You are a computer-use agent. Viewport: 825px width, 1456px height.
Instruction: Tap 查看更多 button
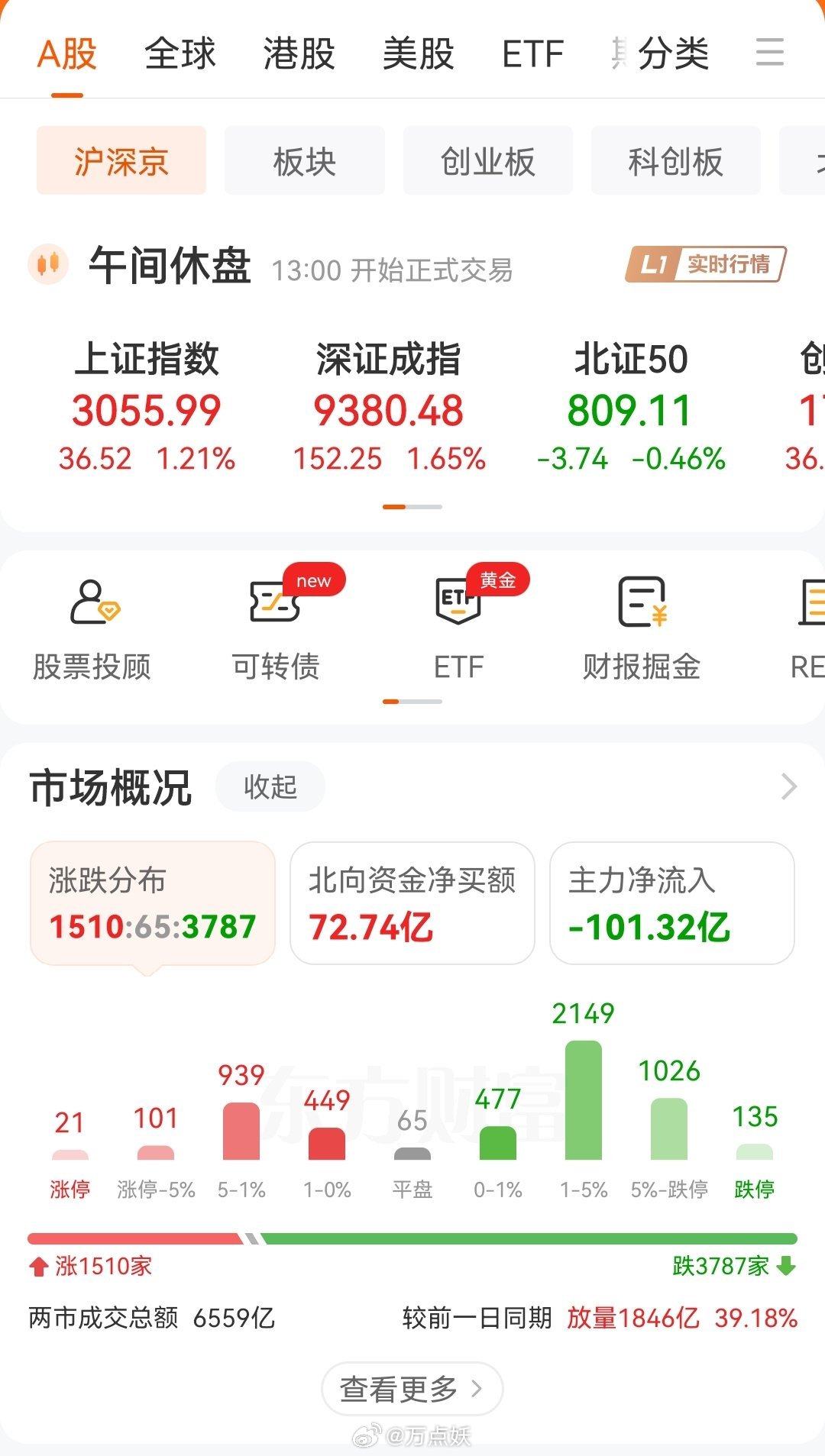coord(412,1389)
